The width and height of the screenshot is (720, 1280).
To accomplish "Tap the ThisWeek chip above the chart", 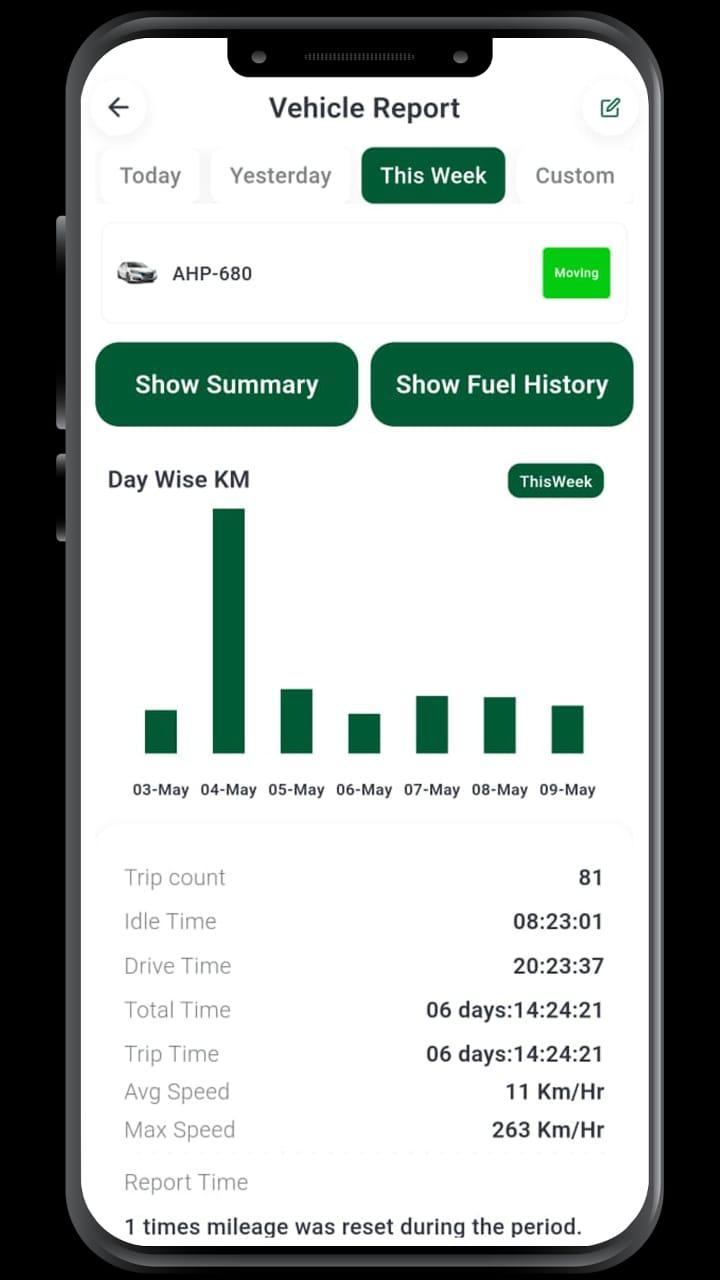I will point(556,481).
